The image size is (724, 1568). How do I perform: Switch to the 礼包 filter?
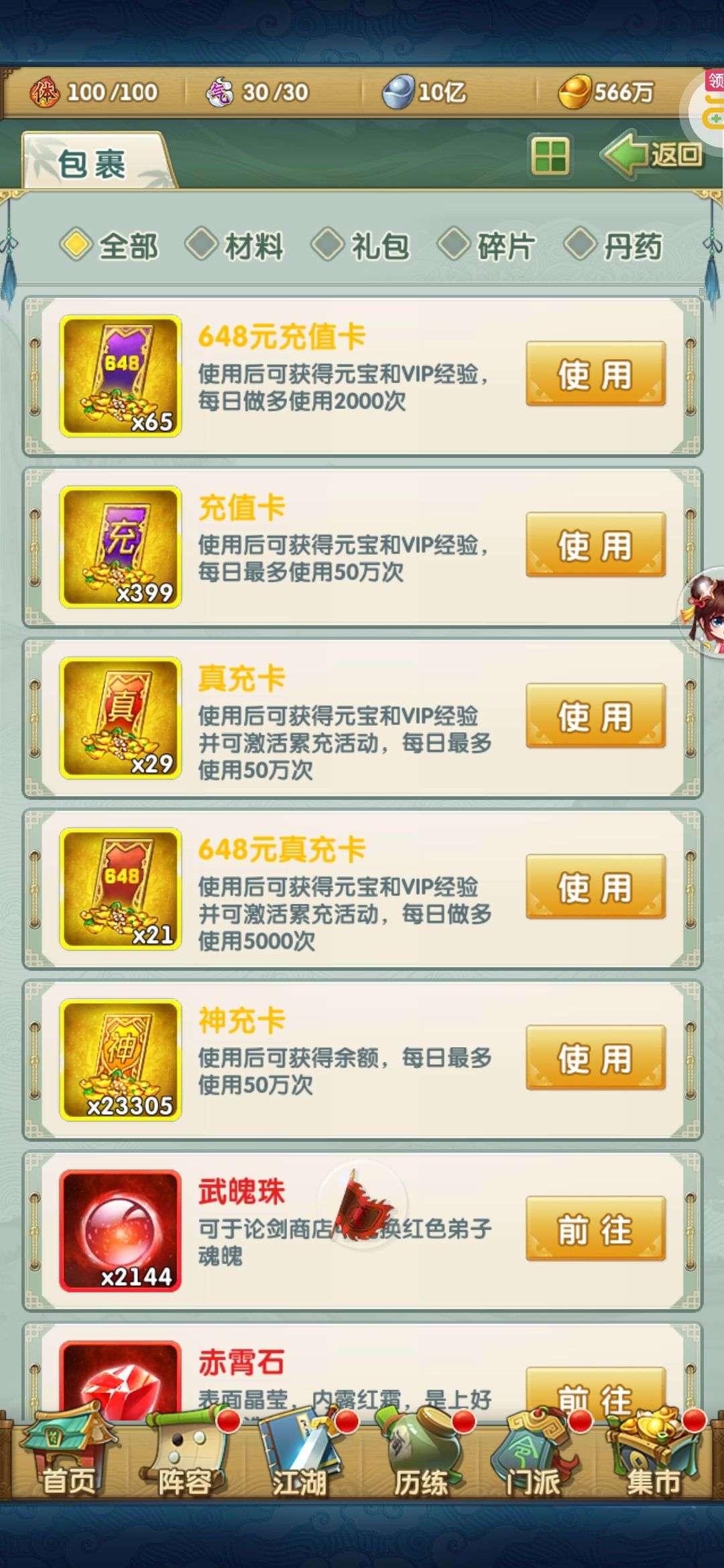(x=361, y=246)
